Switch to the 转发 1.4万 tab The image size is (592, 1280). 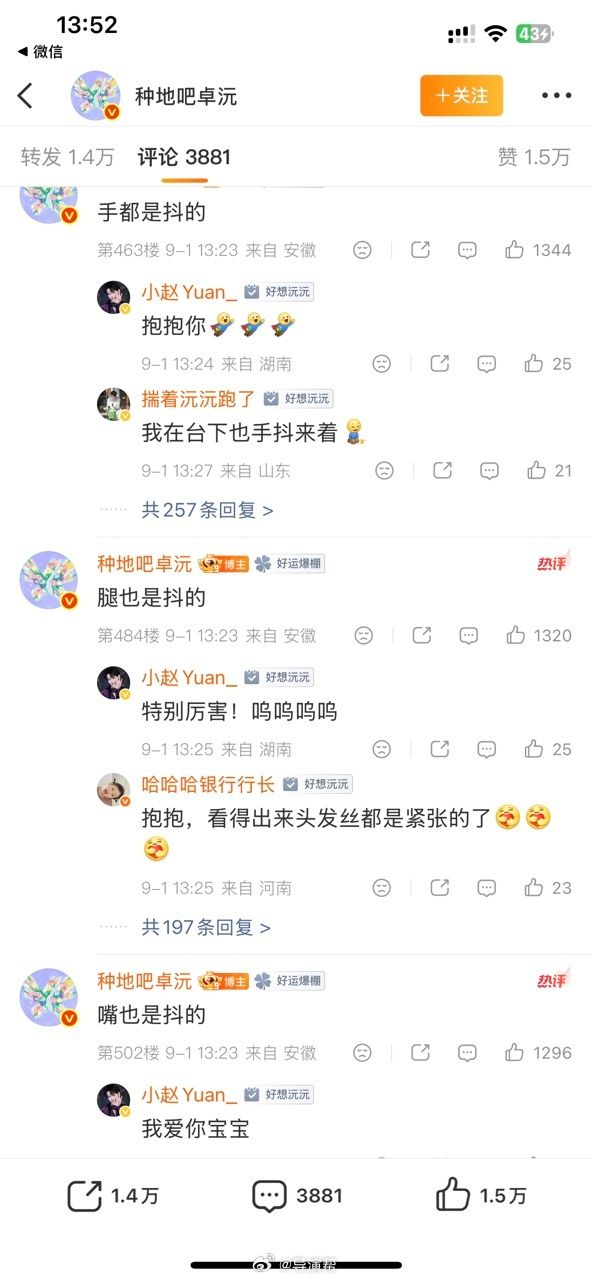(68, 157)
